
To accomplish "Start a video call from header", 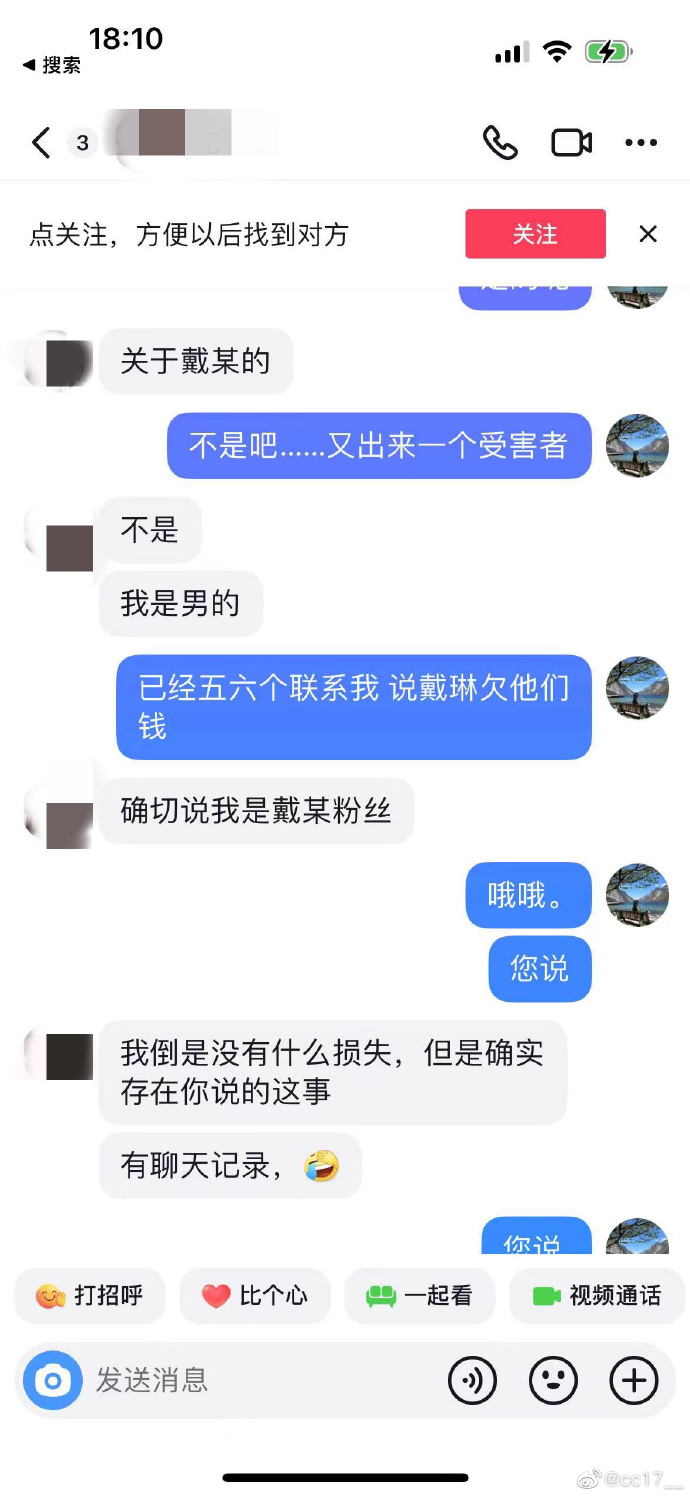I will coord(571,143).
